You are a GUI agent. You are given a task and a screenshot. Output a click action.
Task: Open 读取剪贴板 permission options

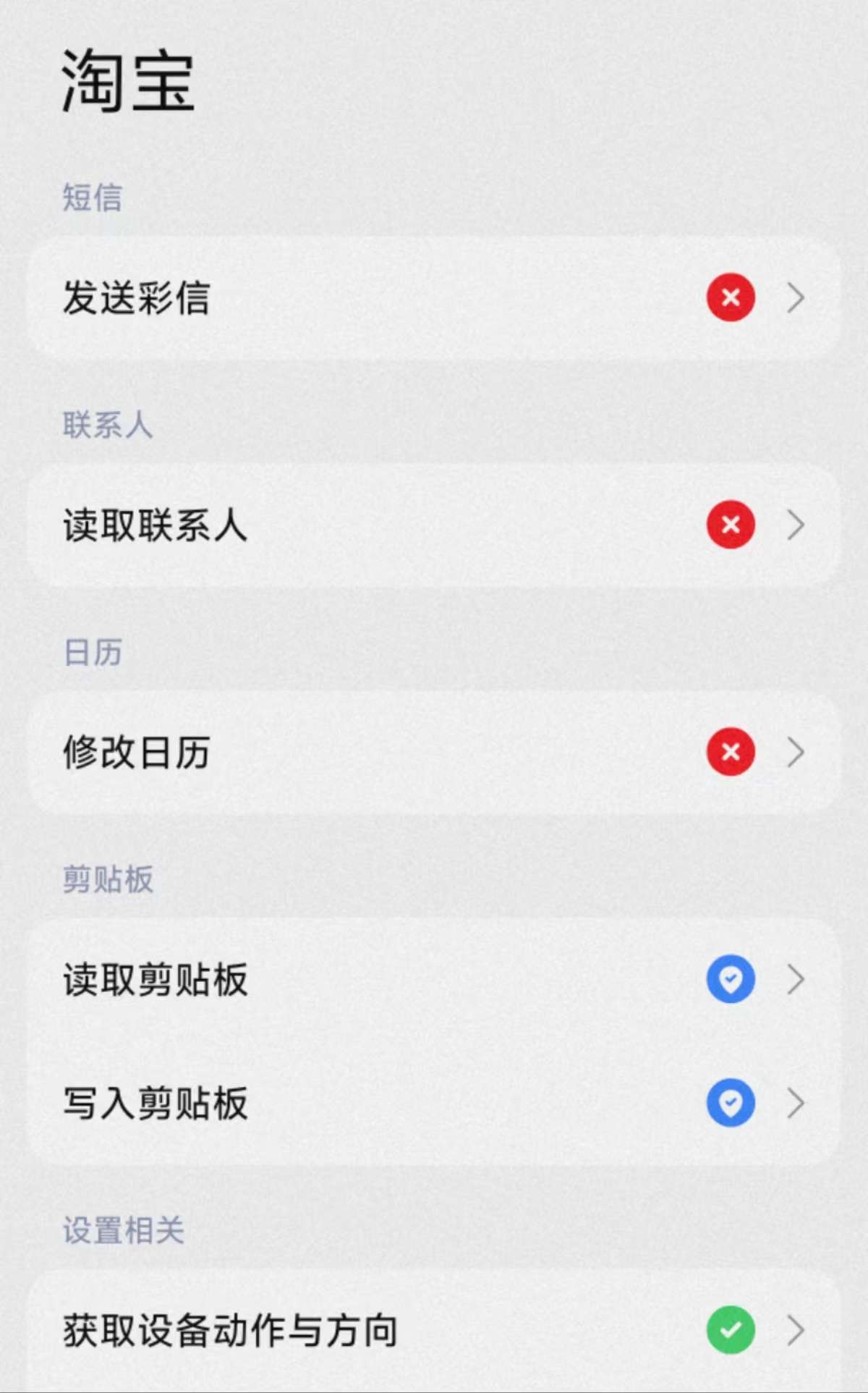pos(434,980)
